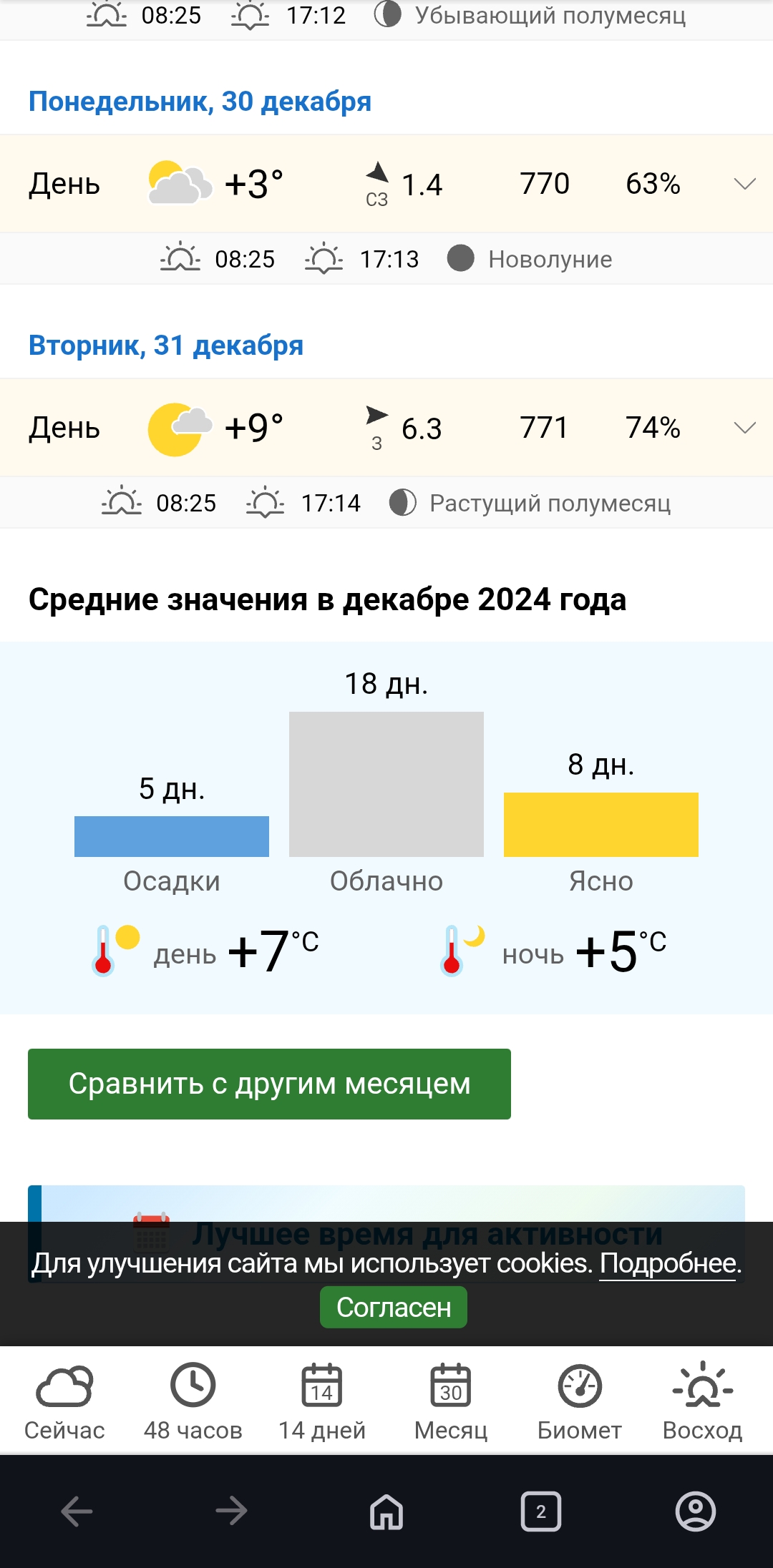
Task: Open Лучшее время для активности banner
Action: (x=386, y=1205)
